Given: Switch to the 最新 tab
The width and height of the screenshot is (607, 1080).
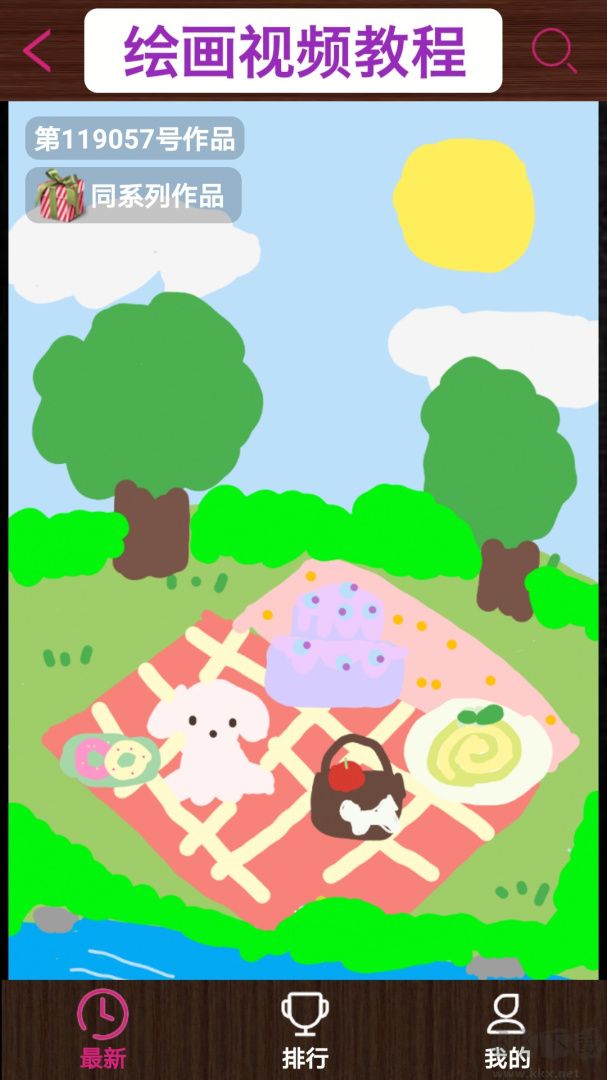Looking at the screenshot, I should click(x=103, y=1030).
